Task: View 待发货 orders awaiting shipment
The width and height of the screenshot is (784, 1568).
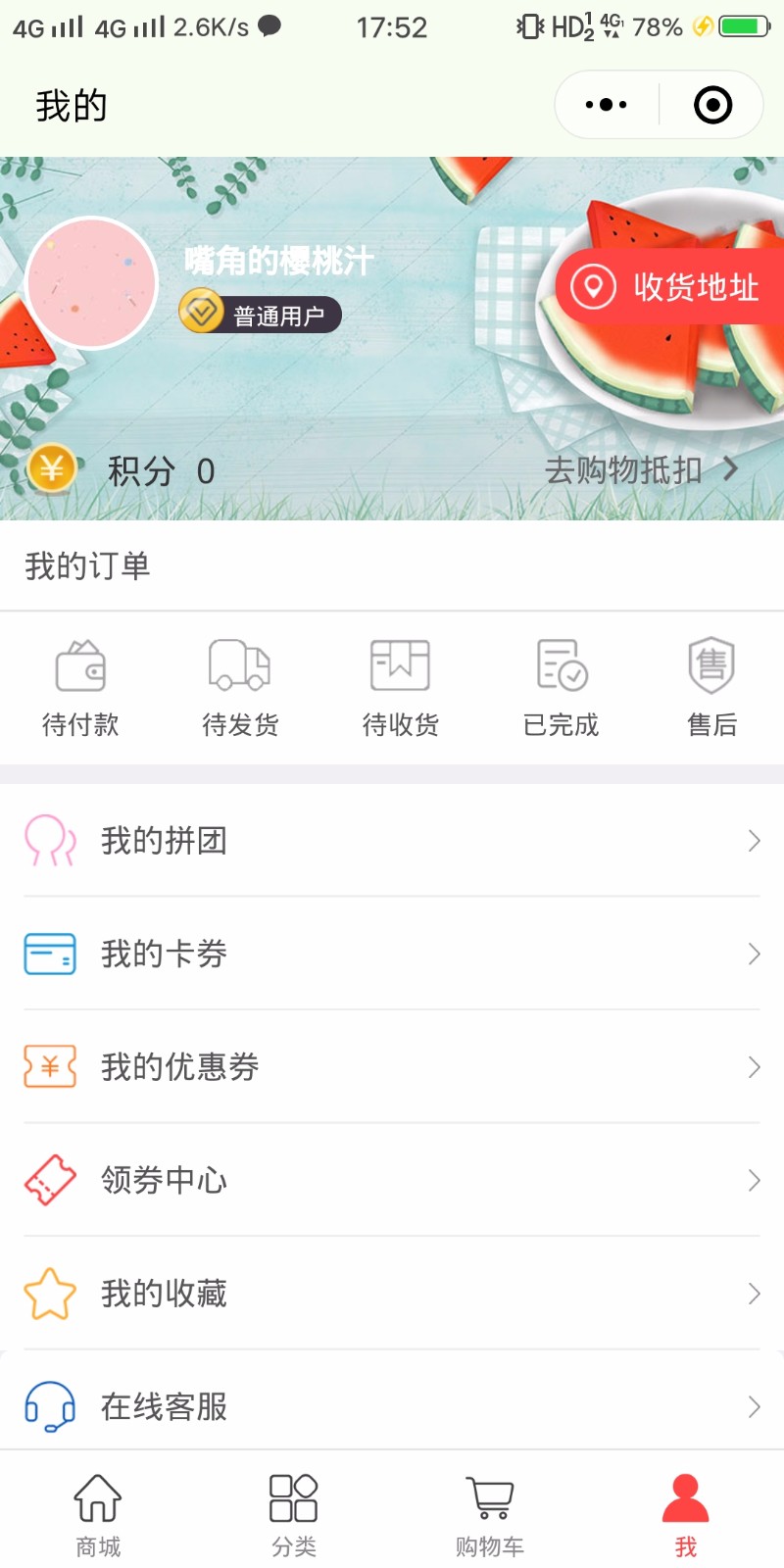Action: coord(240,688)
